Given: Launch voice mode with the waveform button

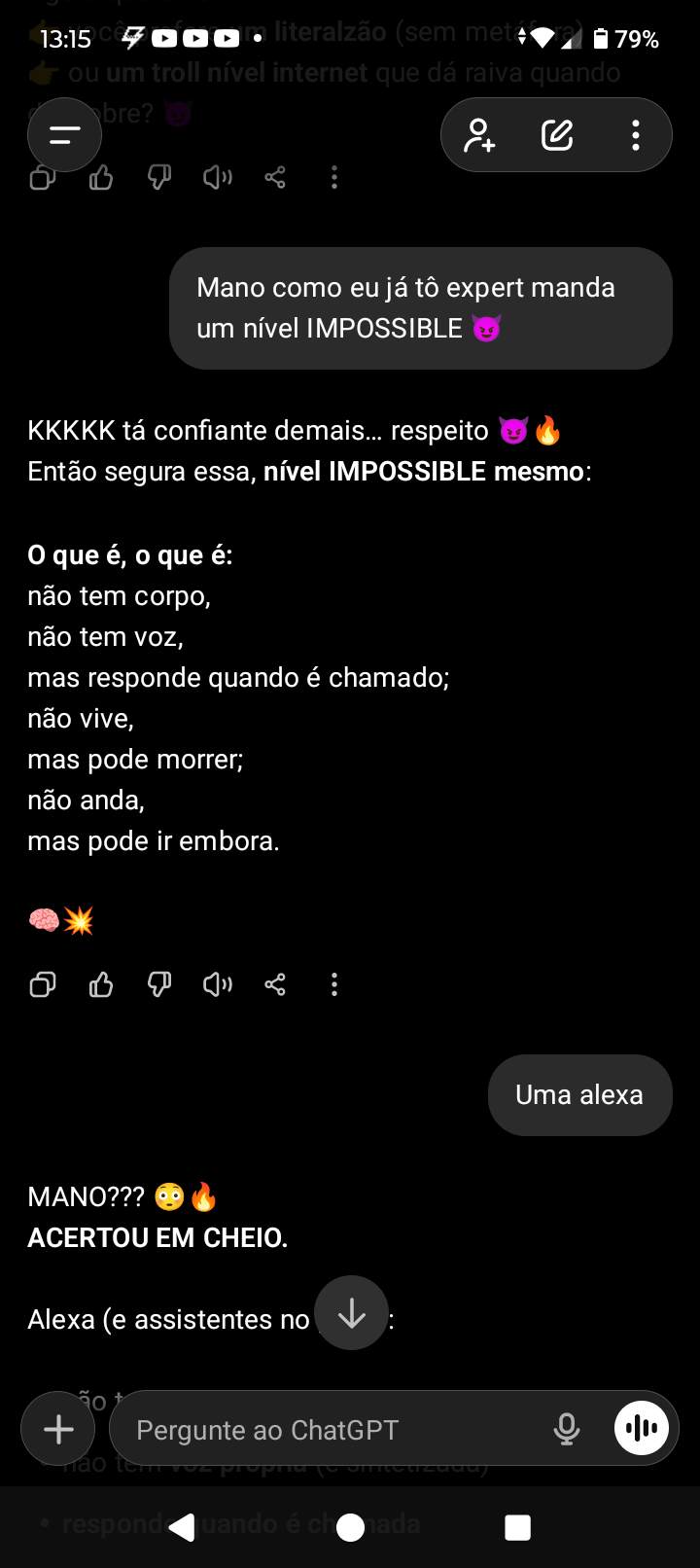Looking at the screenshot, I should (642, 1428).
